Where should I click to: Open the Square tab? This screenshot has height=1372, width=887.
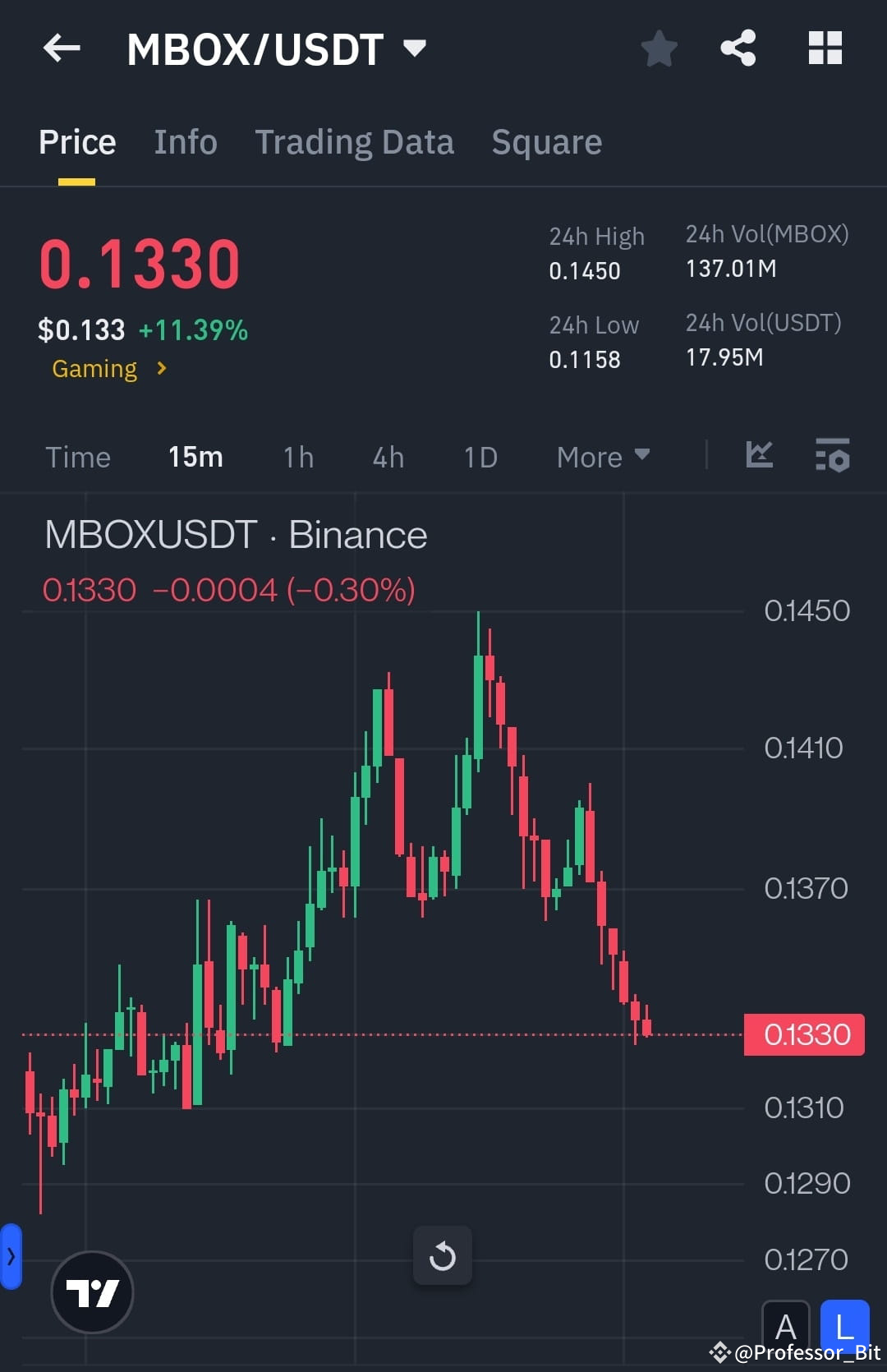tap(545, 141)
